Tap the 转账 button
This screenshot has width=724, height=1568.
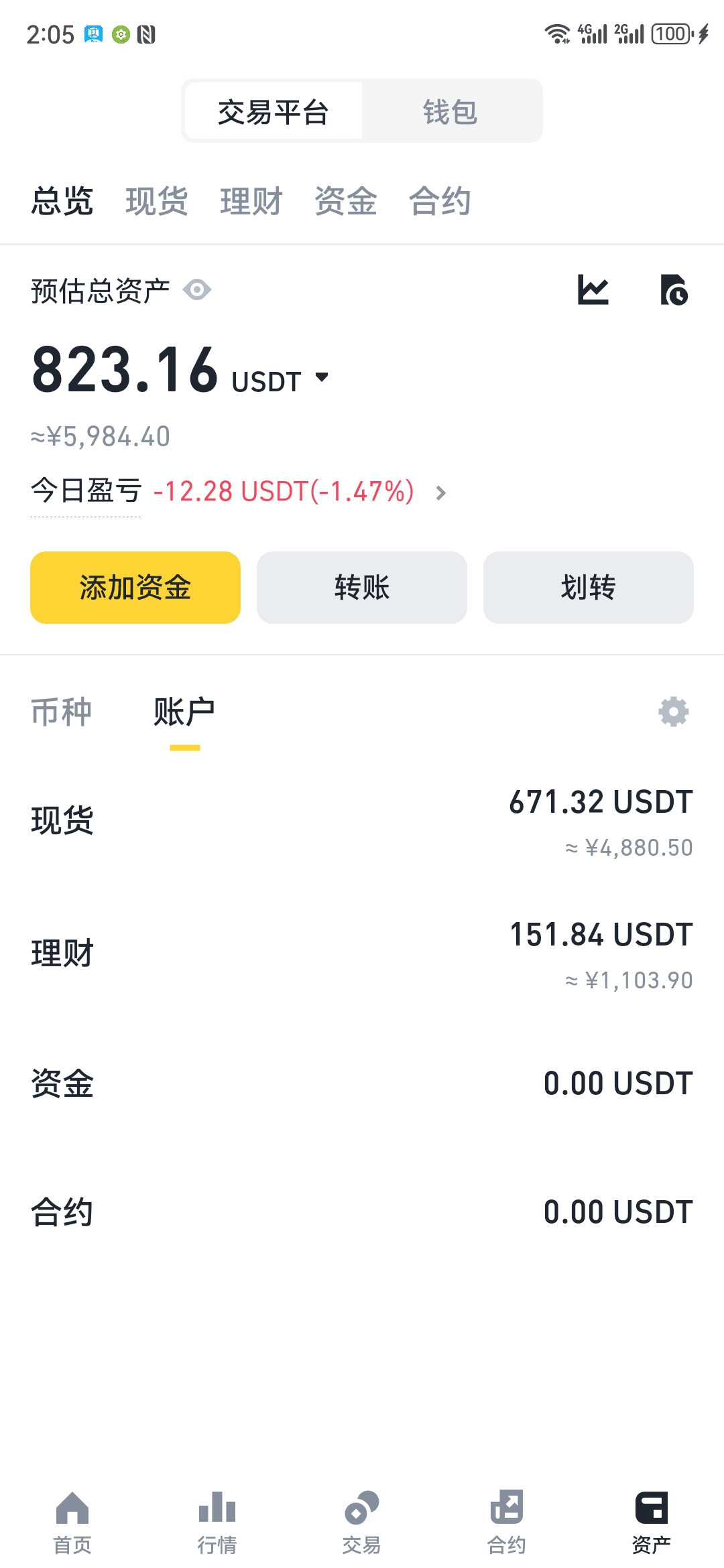(x=362, y=588)
